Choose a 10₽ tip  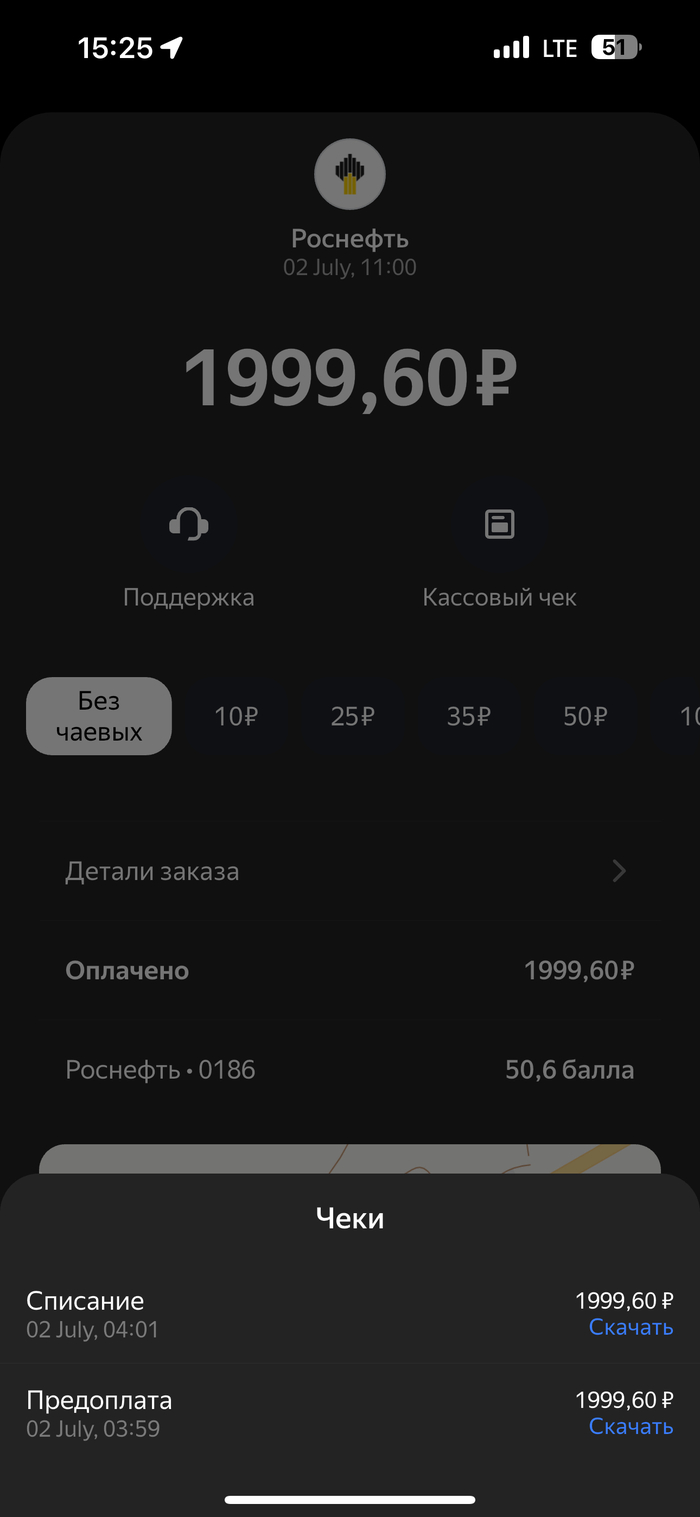point(236,716)
